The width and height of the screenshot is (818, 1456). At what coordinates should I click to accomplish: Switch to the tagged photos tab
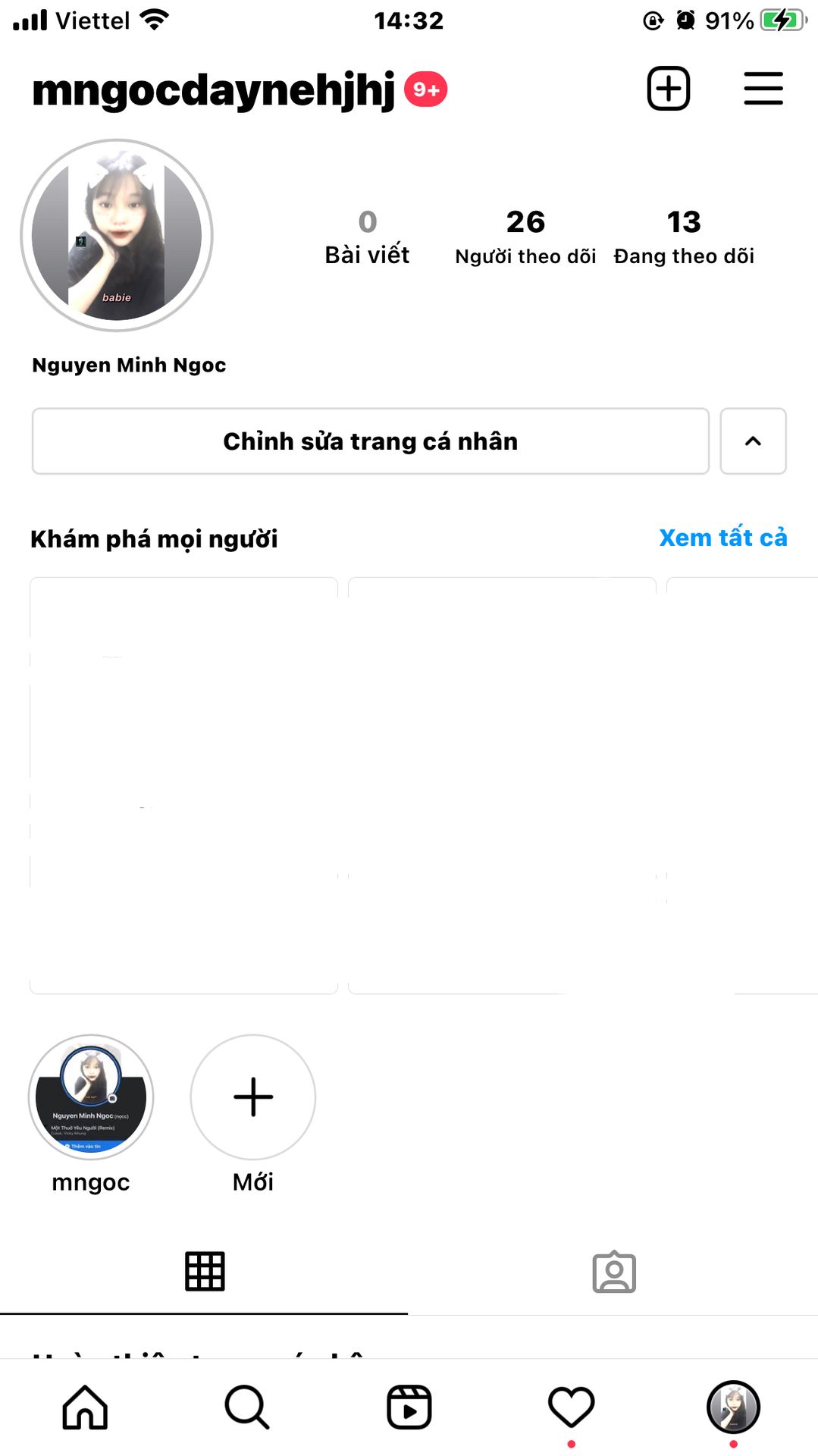pos(613,1272)
